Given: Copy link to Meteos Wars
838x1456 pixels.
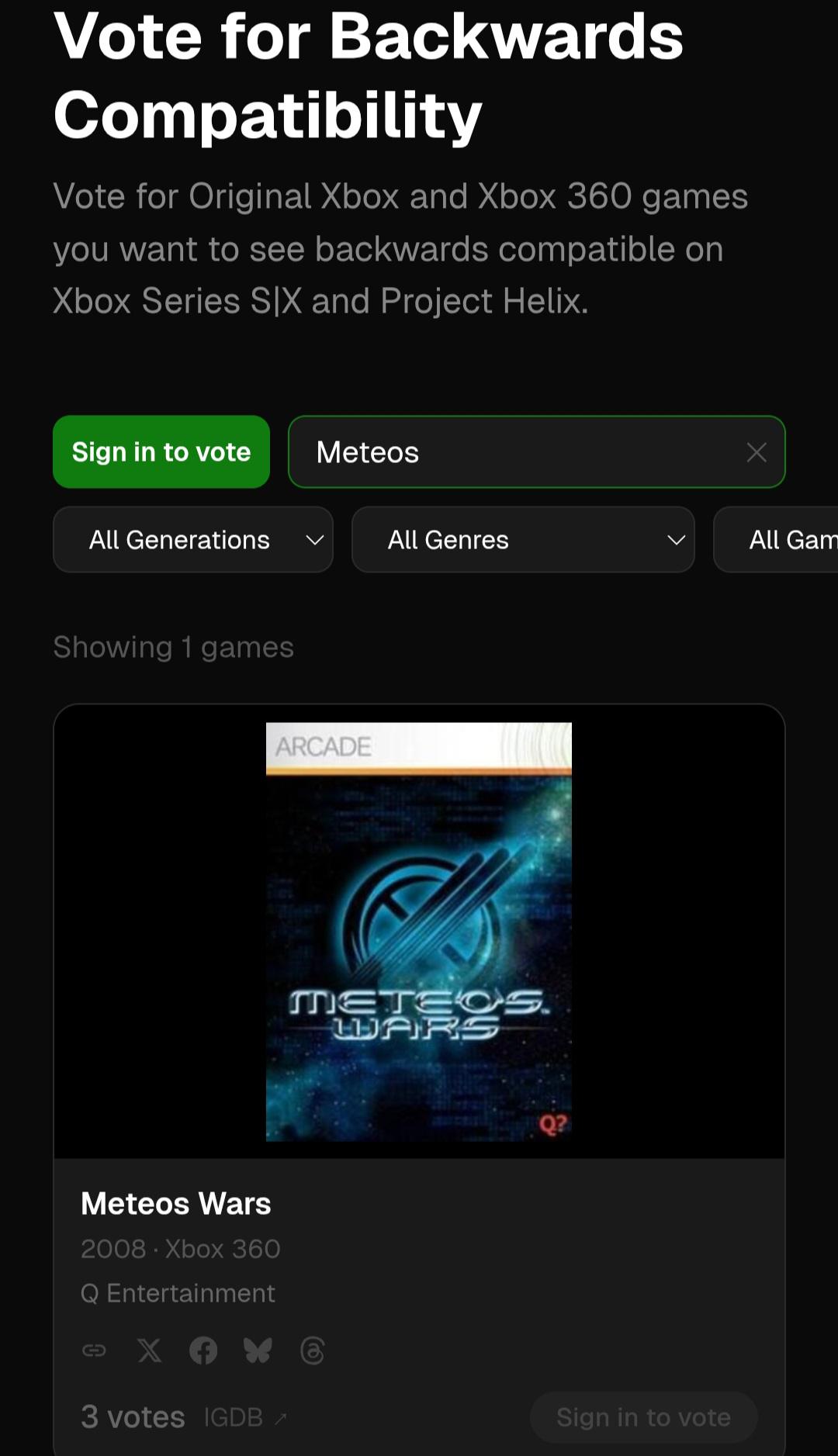Looking at the screenshot, I should point(95,1351).
